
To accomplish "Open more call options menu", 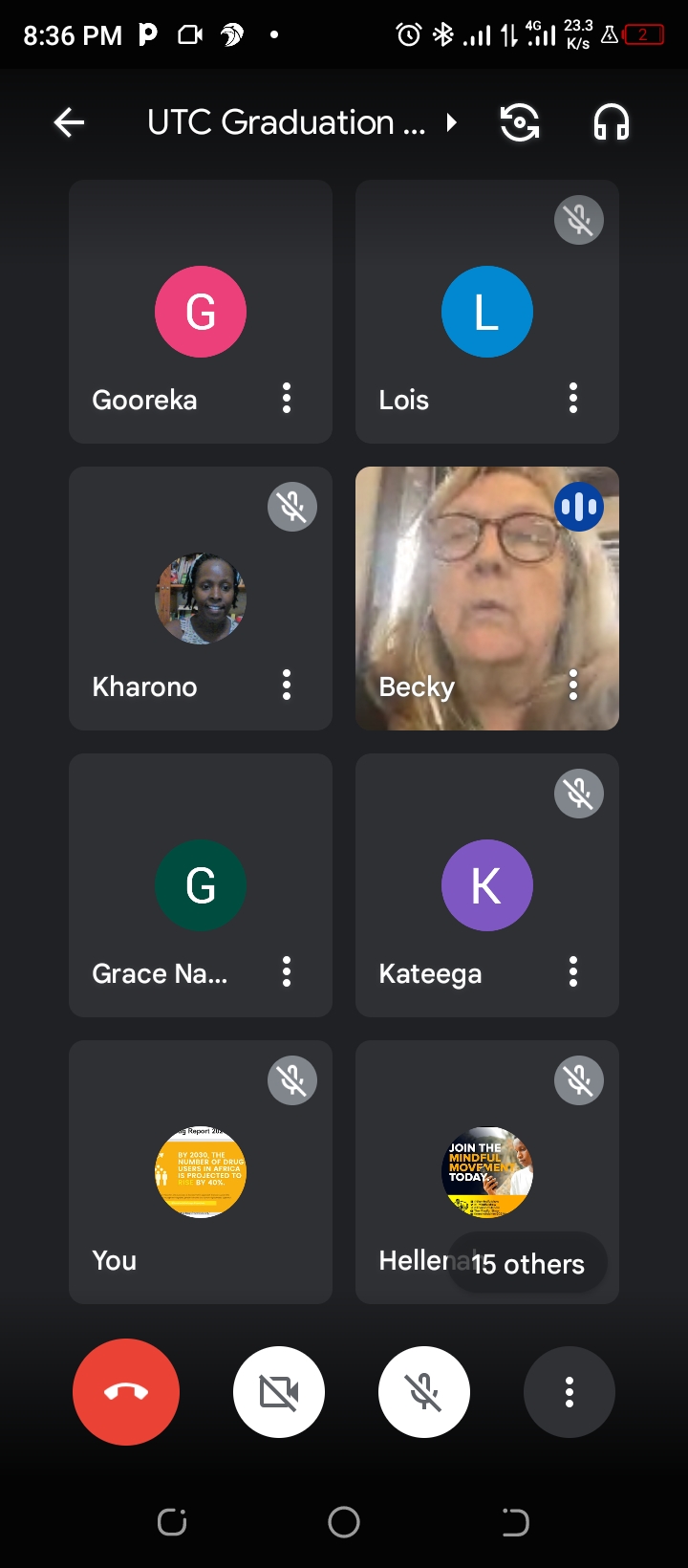I will coord(570,1392).
